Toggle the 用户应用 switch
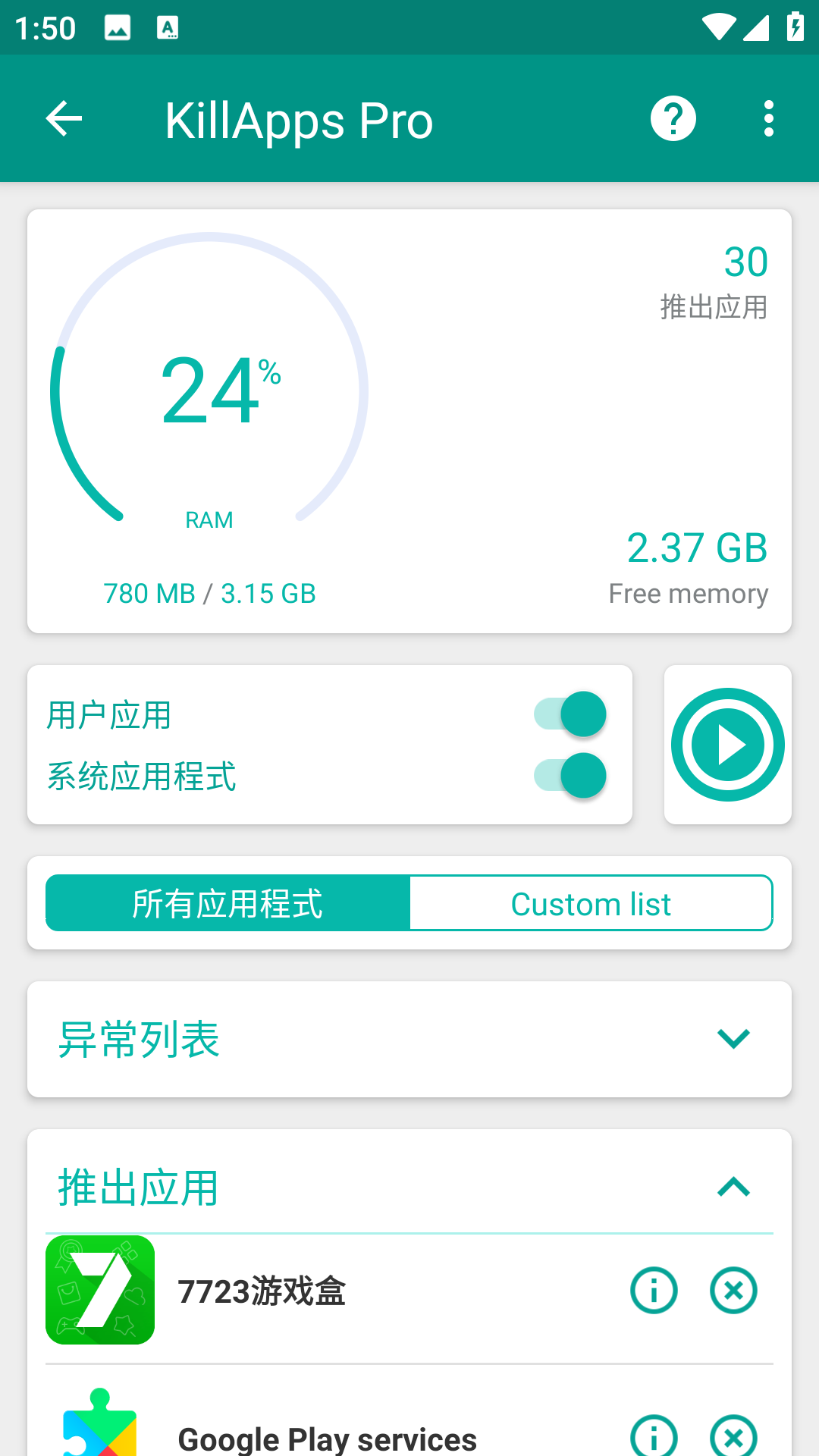Image resolution: width=819 pixels, height=1456 pixels. [x=570, y=714]
